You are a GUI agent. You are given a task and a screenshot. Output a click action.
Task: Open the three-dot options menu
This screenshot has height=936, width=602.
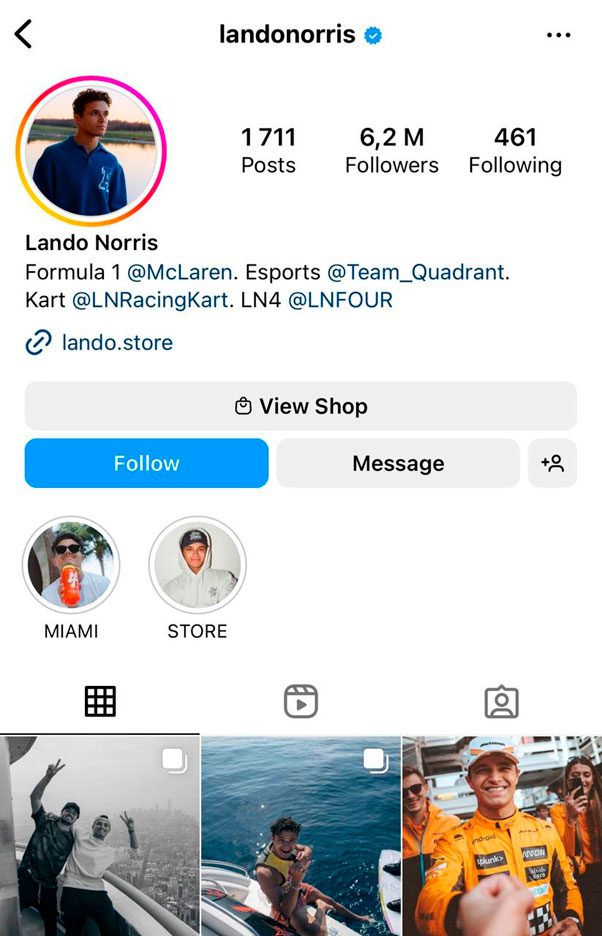(558, 35)
